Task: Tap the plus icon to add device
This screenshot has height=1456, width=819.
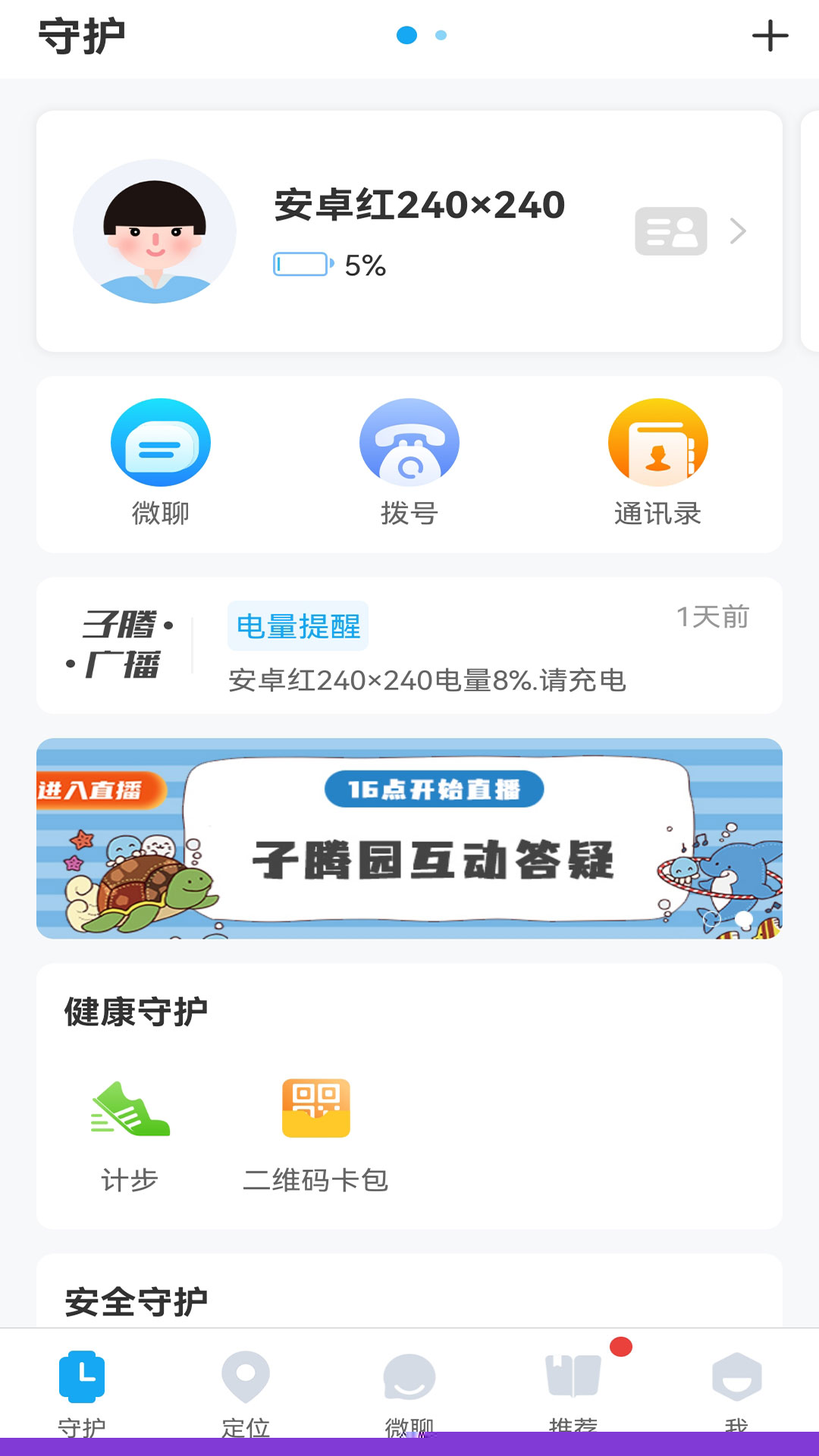Action: (x=770, y=36)
